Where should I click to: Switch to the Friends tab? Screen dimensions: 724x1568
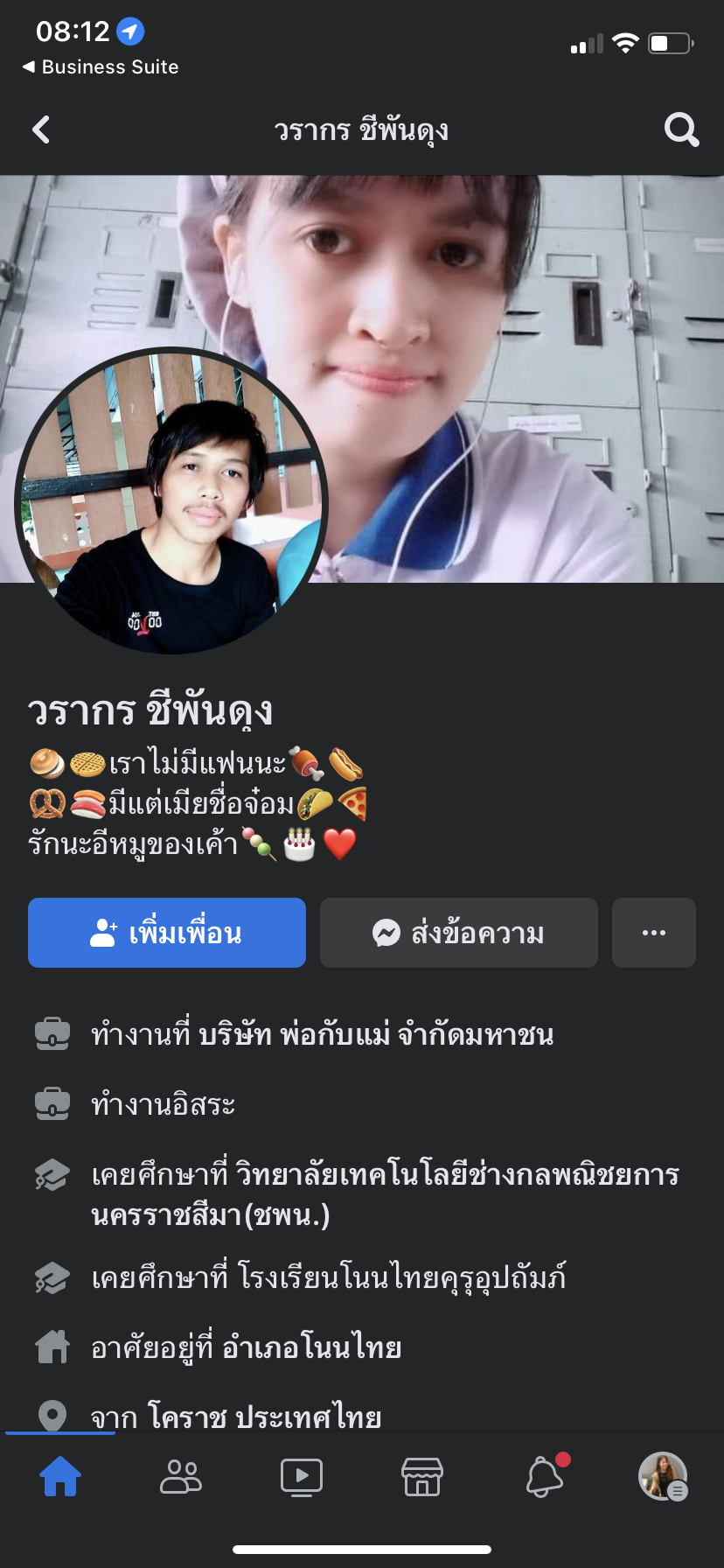(181, 1476)
